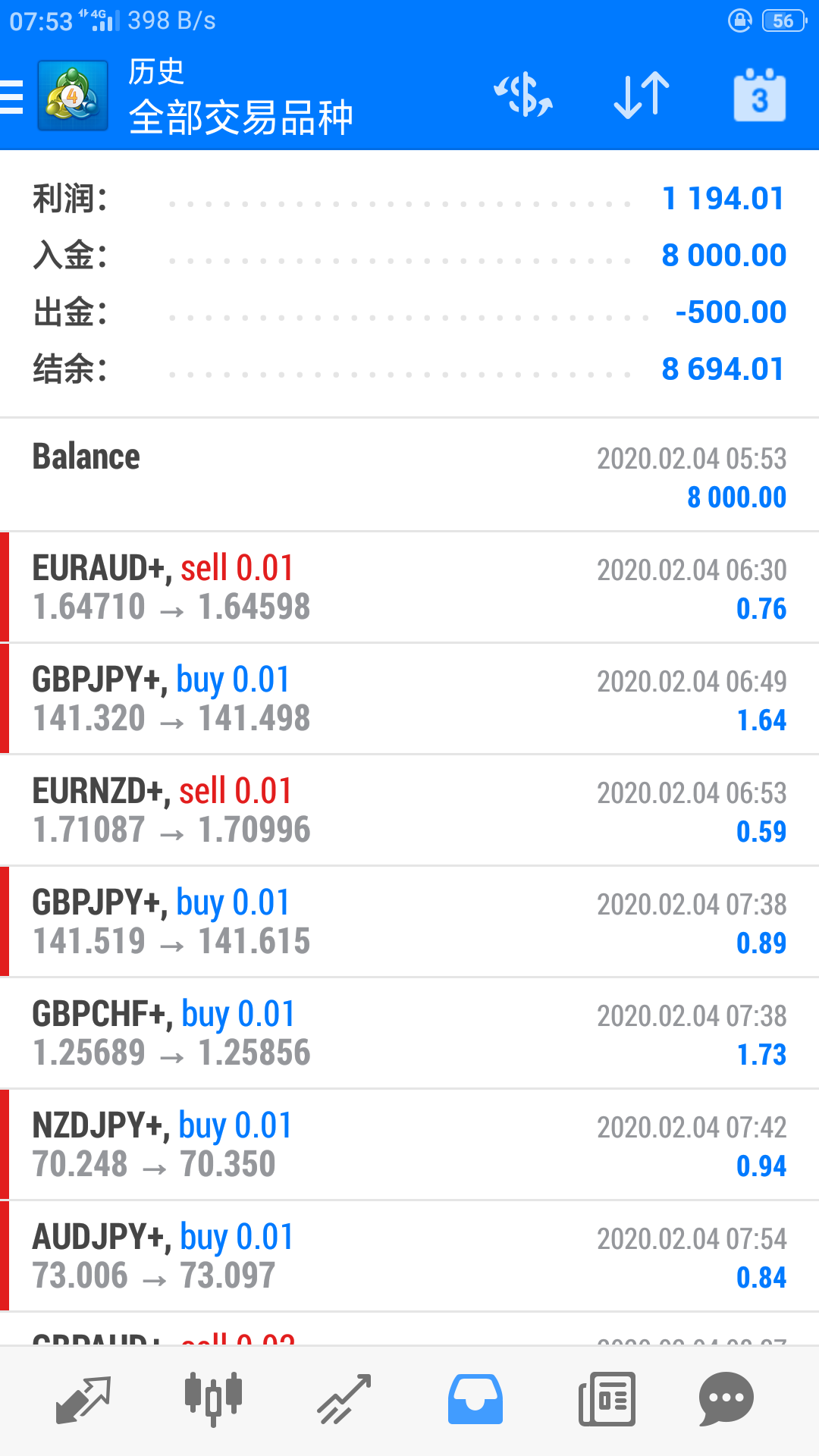819x1456 pixels.
Task: Select the EURNZD+ sell 0.01 trade
Action: coord(409,811)
